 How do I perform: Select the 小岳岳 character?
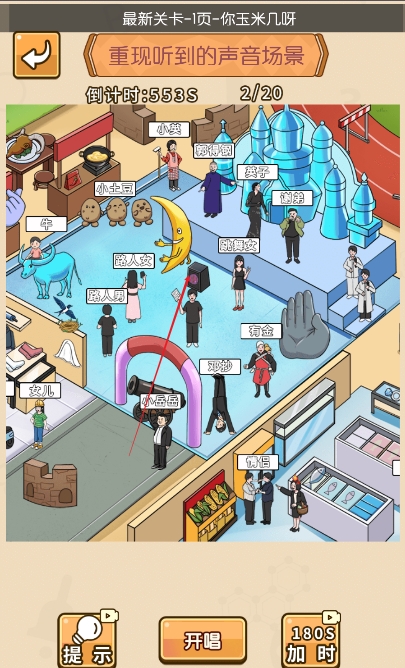162,441
